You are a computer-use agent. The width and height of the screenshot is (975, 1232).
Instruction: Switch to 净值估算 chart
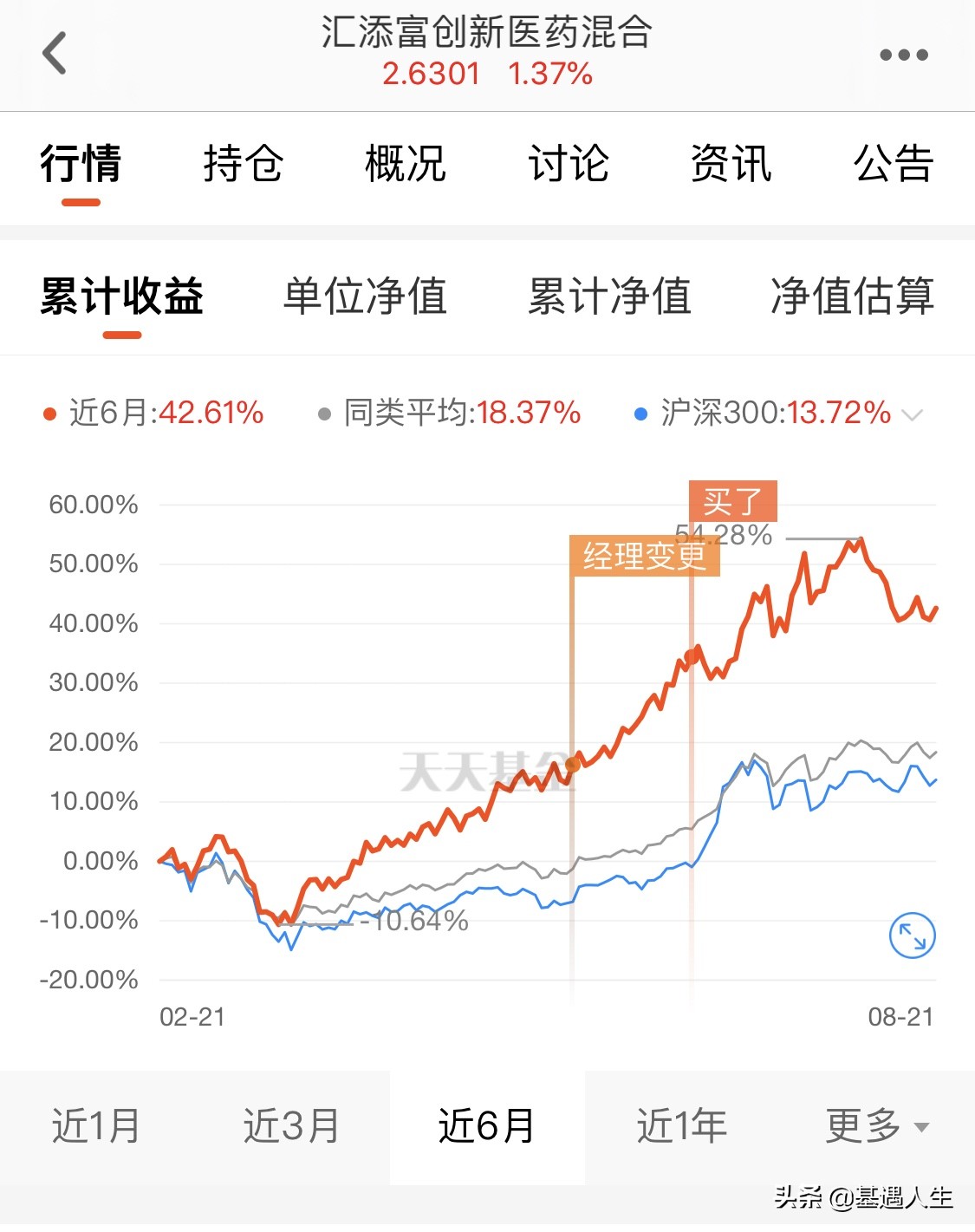(x=852, y=297)
